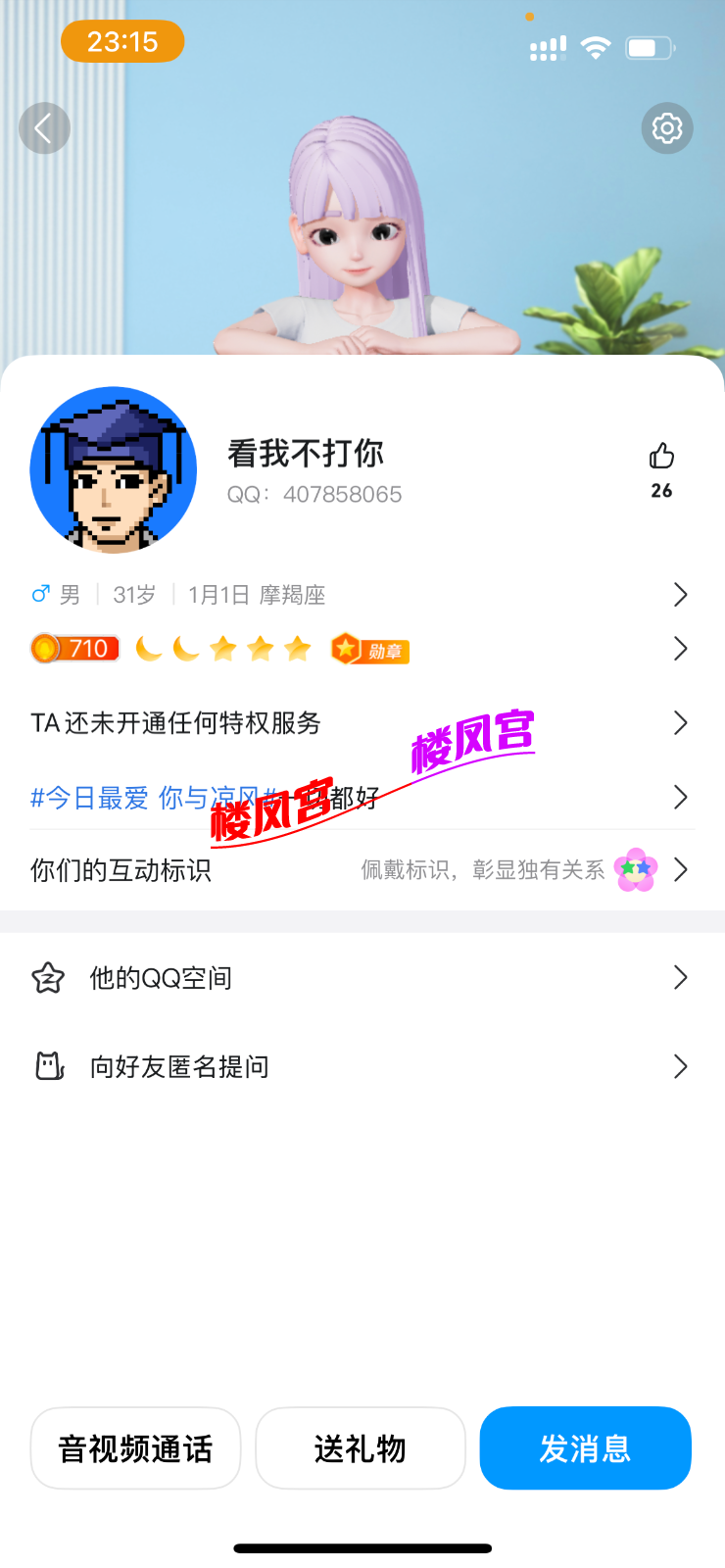Tap the 送礼物 button
The width and height of the screenshot is (725, 1568).
click(x=361, y=1448)
